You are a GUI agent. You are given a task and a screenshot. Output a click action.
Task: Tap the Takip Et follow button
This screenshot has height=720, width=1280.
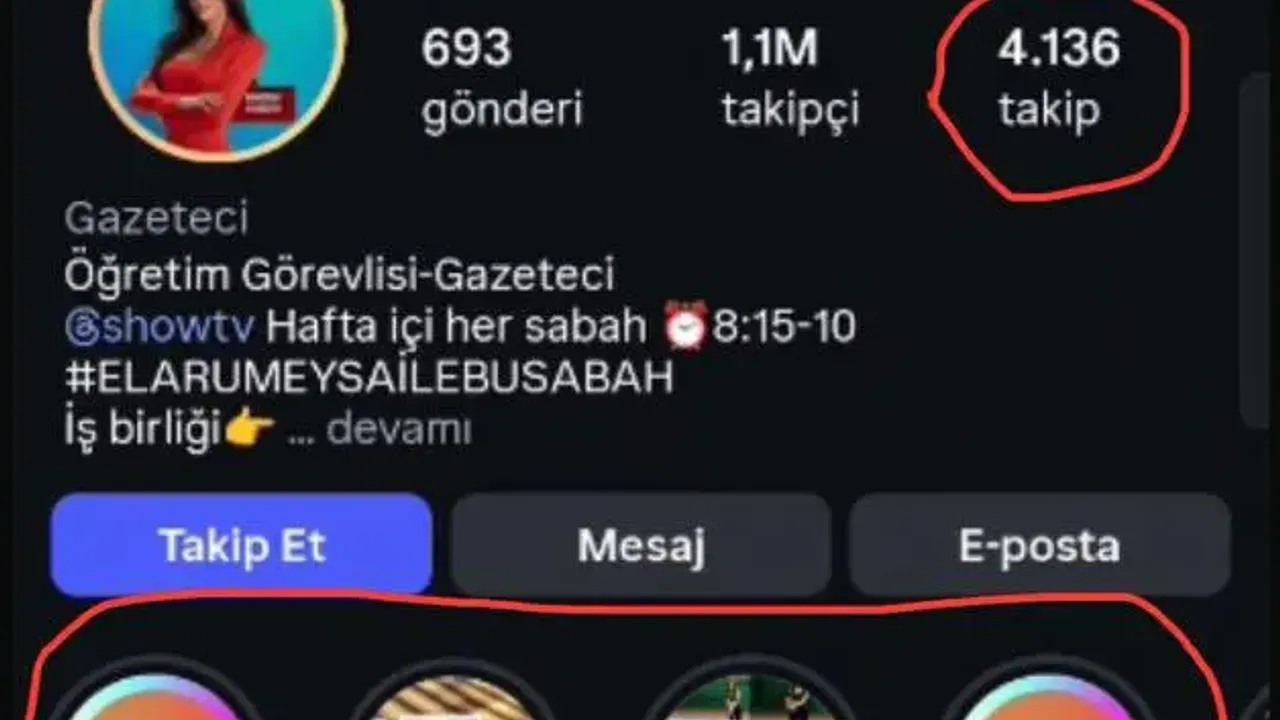241,546
